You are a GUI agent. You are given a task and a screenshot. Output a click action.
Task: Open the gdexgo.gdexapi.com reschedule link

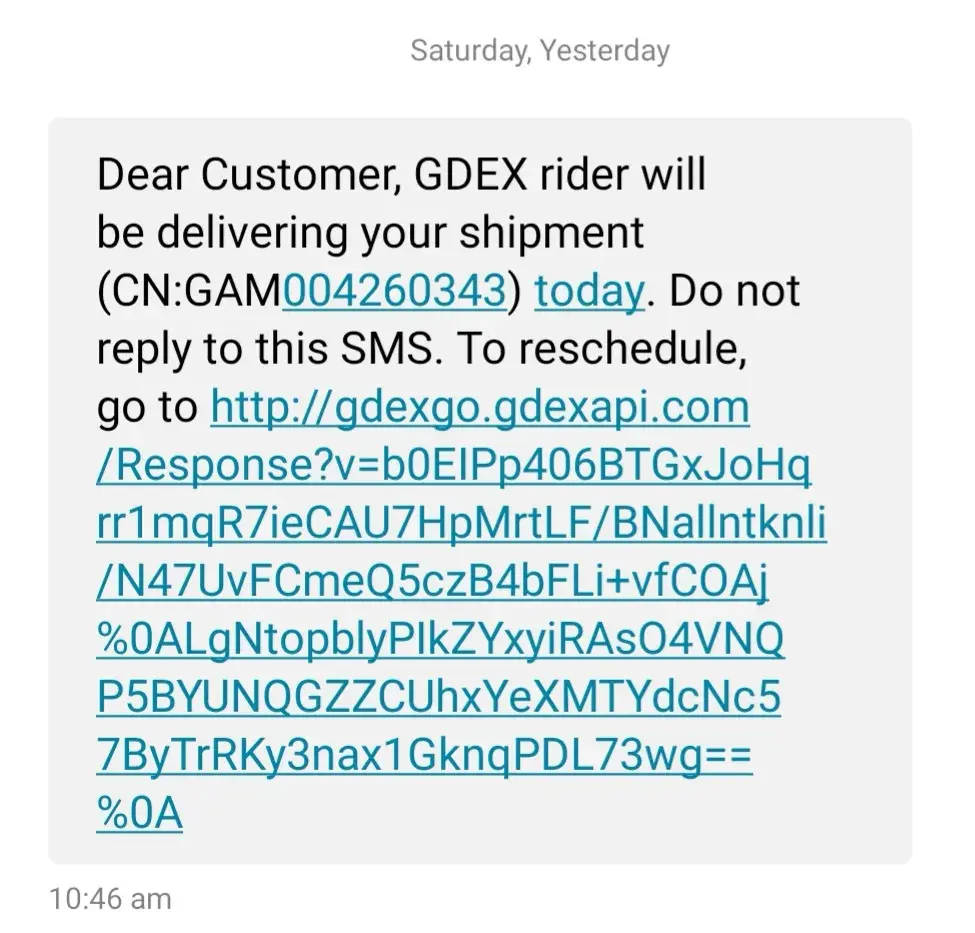pos(480,408)
